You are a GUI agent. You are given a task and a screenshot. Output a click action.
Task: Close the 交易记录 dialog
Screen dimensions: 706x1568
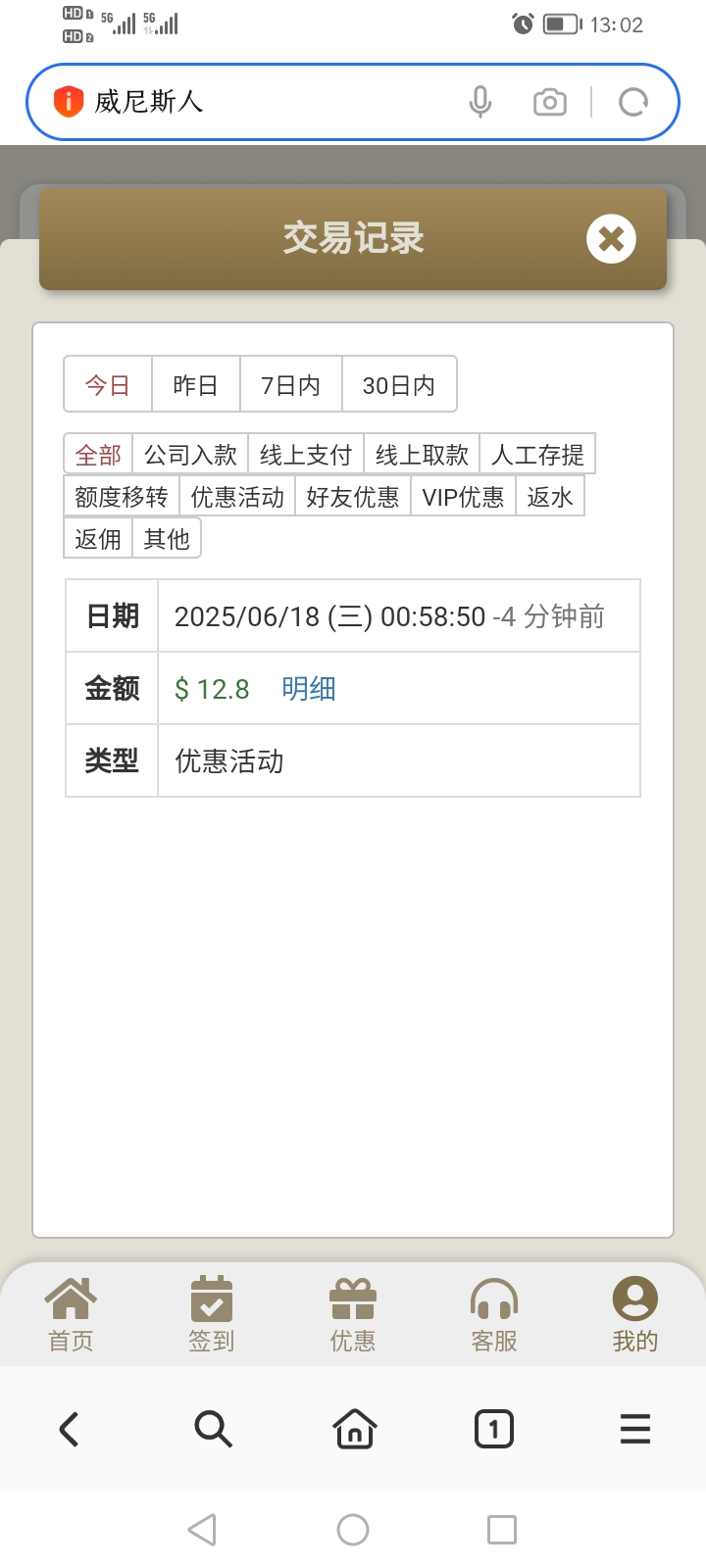click(611, 239)
